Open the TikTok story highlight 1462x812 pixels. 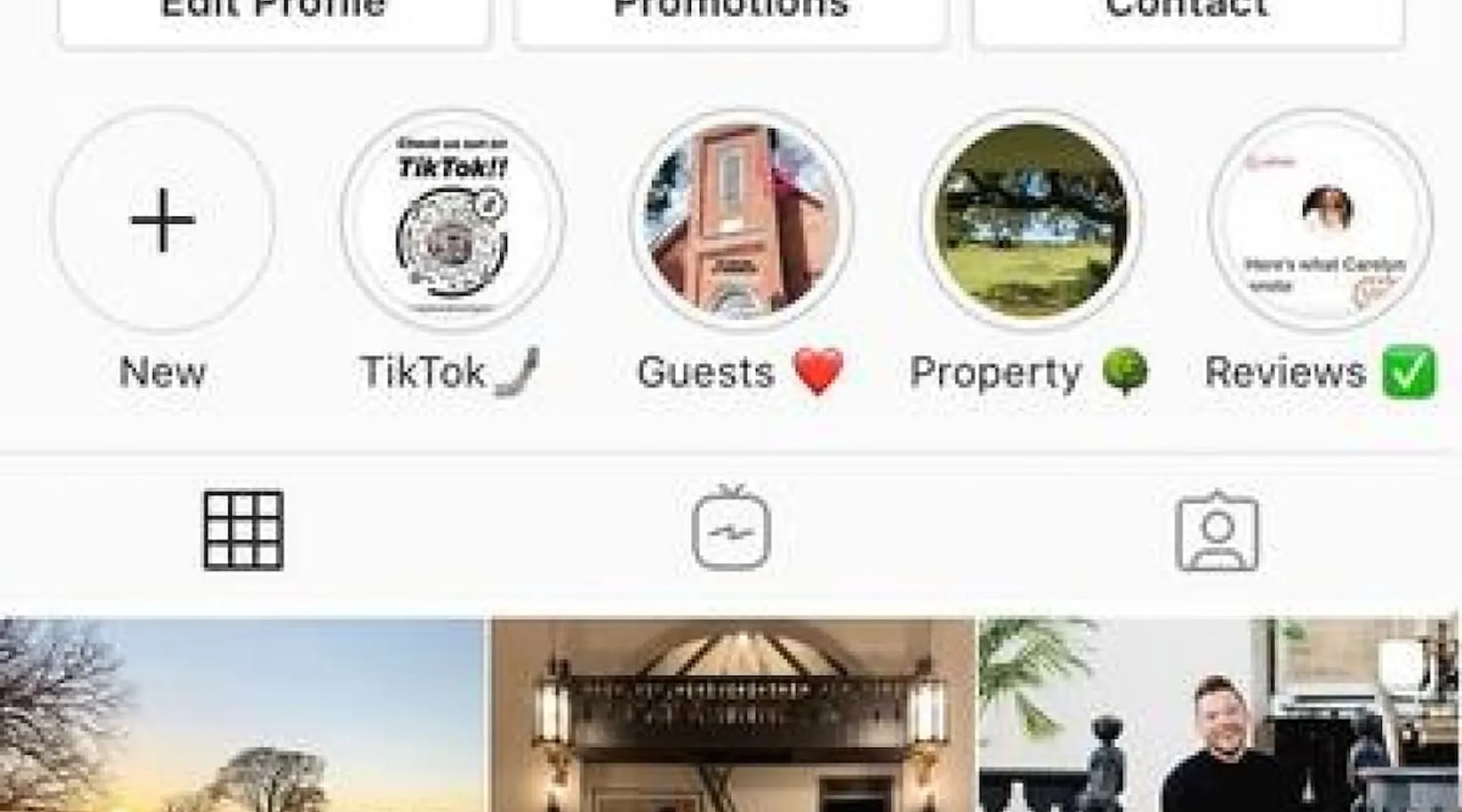[452, 219]
